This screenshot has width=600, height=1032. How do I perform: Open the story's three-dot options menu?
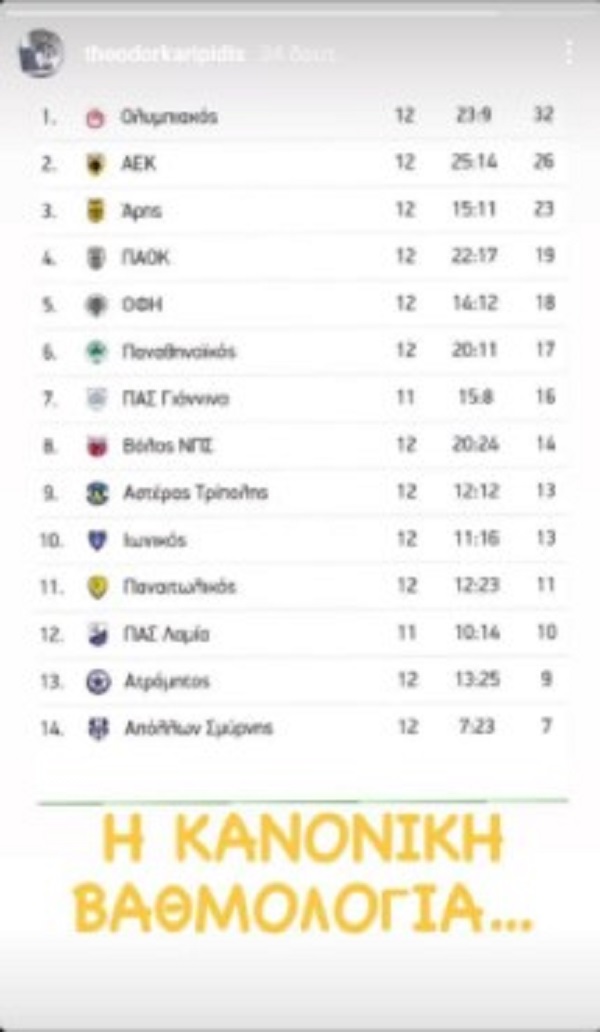pos(570,53)
